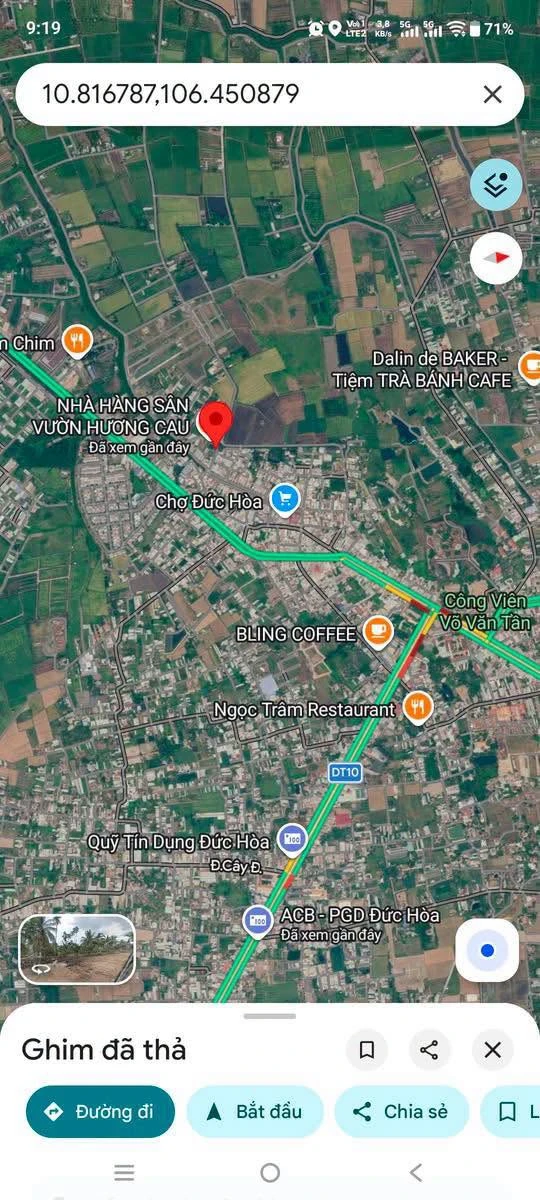
Task: Open BLING COFFEE place marker
Action: pyautogui.click(x=377, y=631)
